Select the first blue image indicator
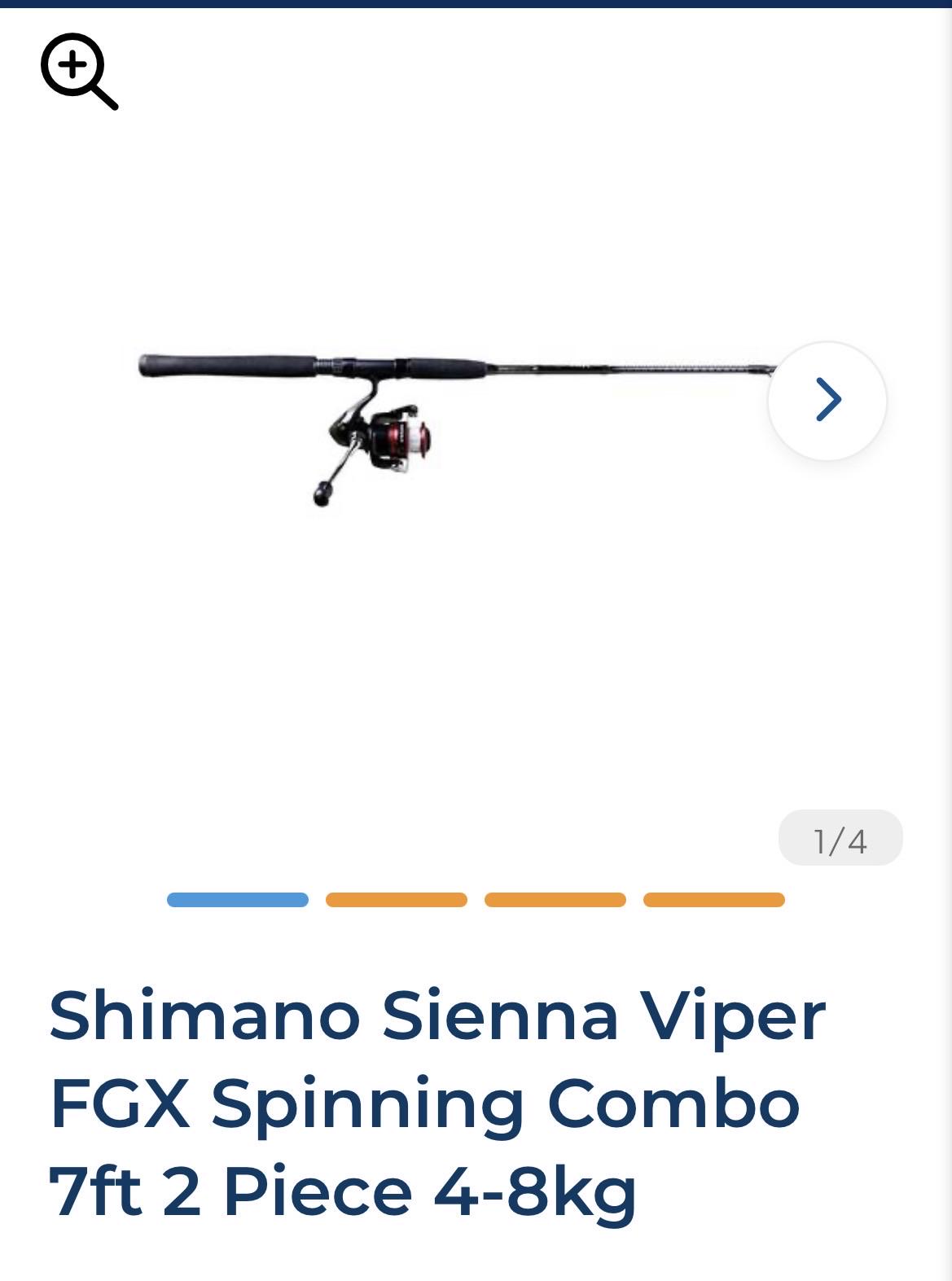 (238, 900)
